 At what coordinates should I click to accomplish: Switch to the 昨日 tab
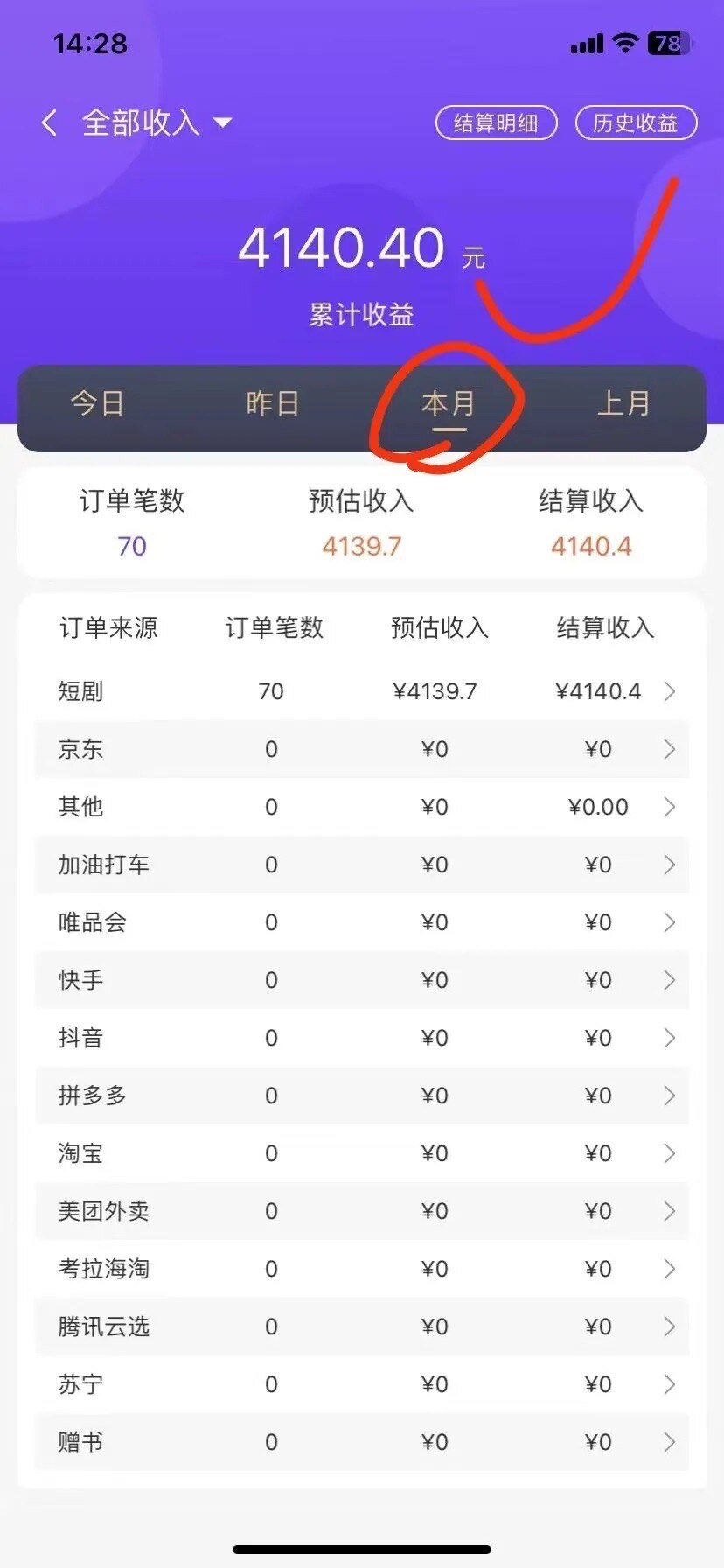(273, 403)
